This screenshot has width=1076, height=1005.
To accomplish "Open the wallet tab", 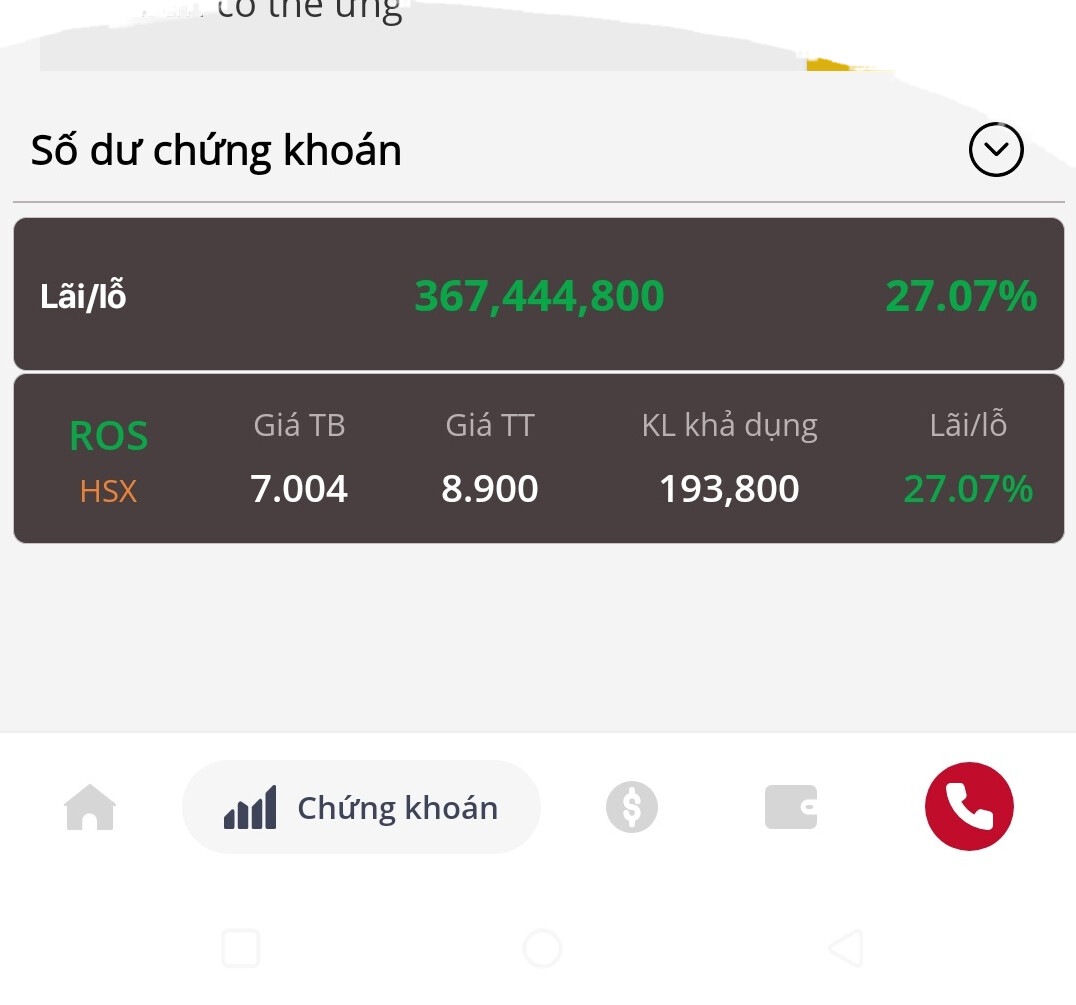I will point(790,807).
